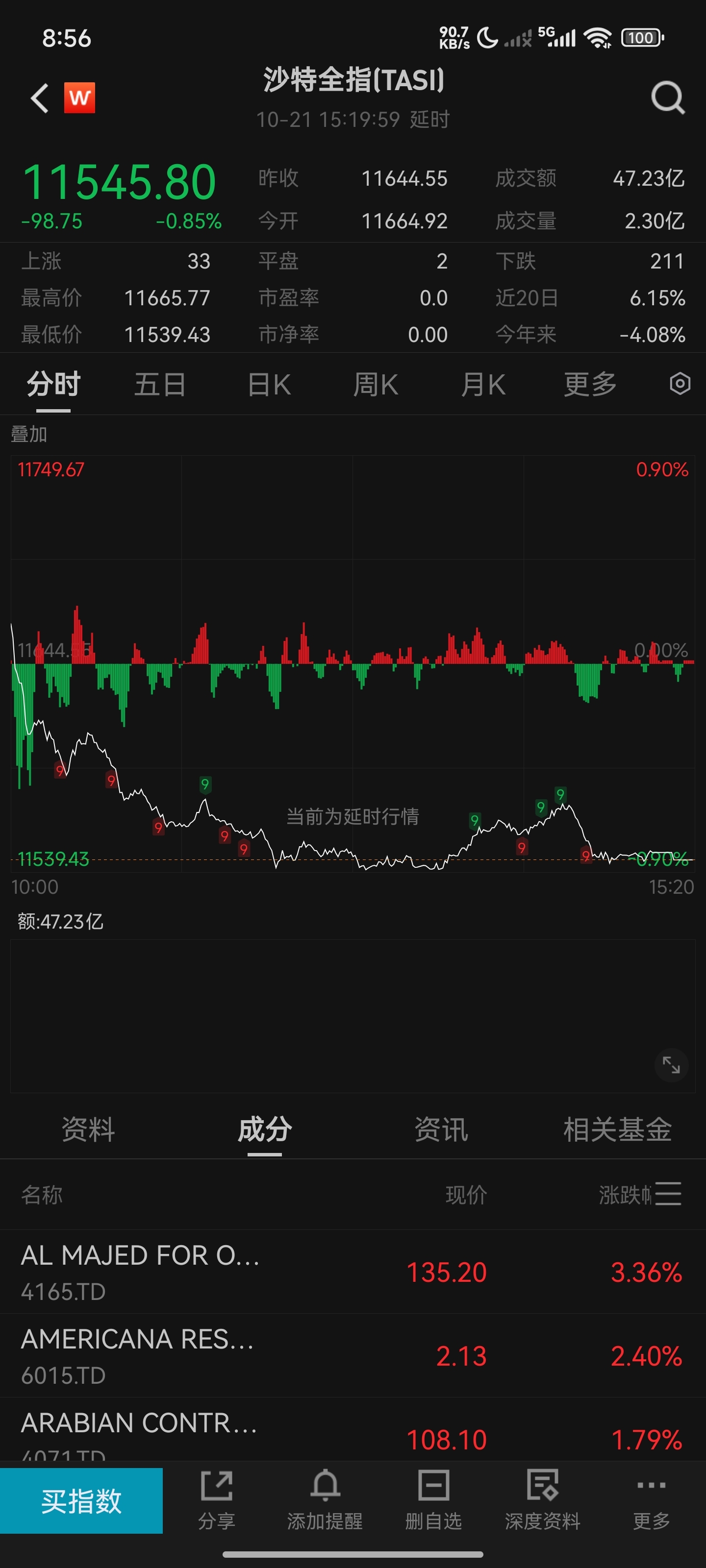Open the 更多 chart period options
The width and height of the screenshot is (706, 1568).
(x=590, y=385)
